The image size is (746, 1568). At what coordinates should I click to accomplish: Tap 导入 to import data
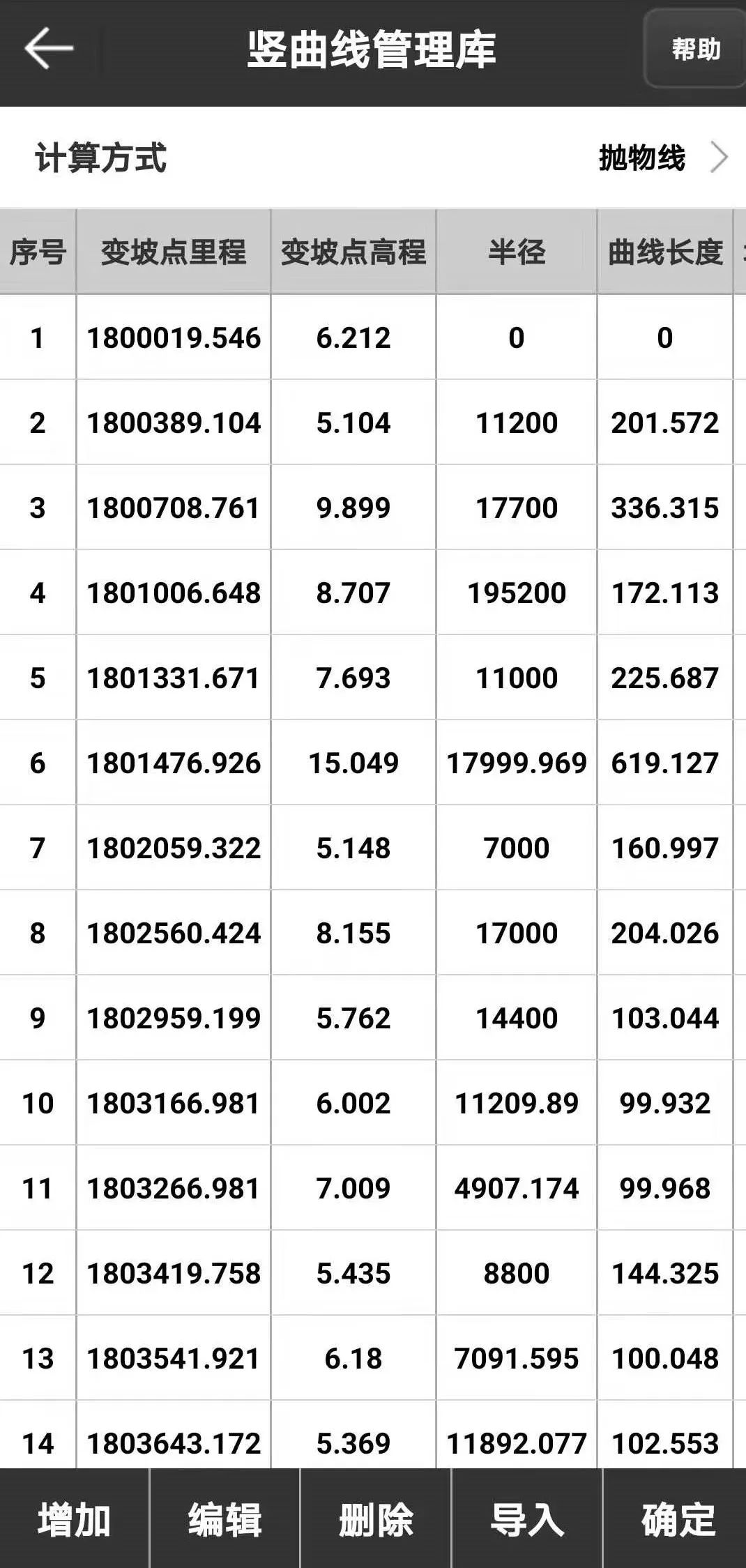pos(526,1520)
